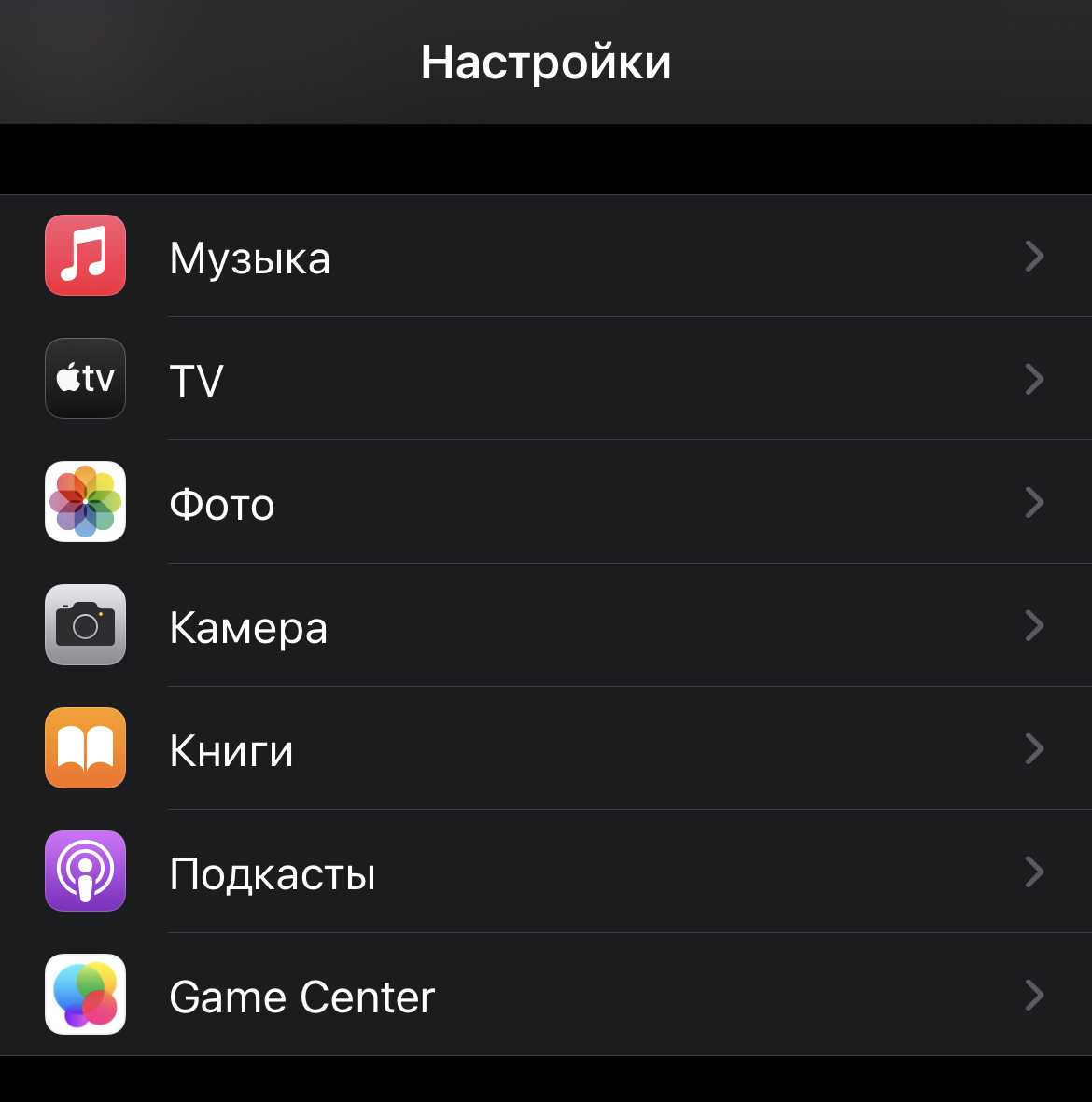Select the Камера row
This screenshot has height=1102, width=1092.
[546, 626]
